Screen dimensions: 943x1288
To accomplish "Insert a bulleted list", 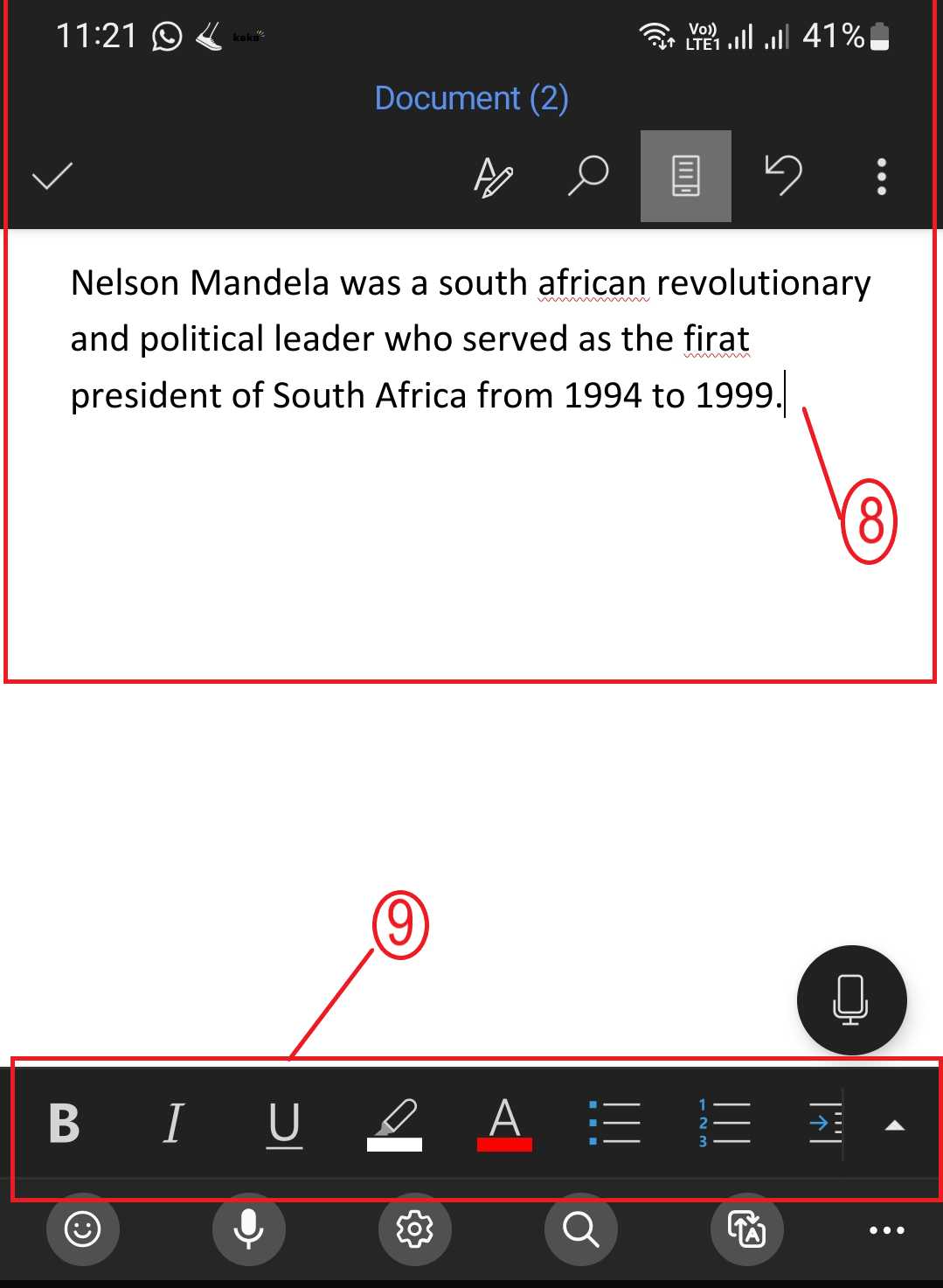I will coord(614,1124).
